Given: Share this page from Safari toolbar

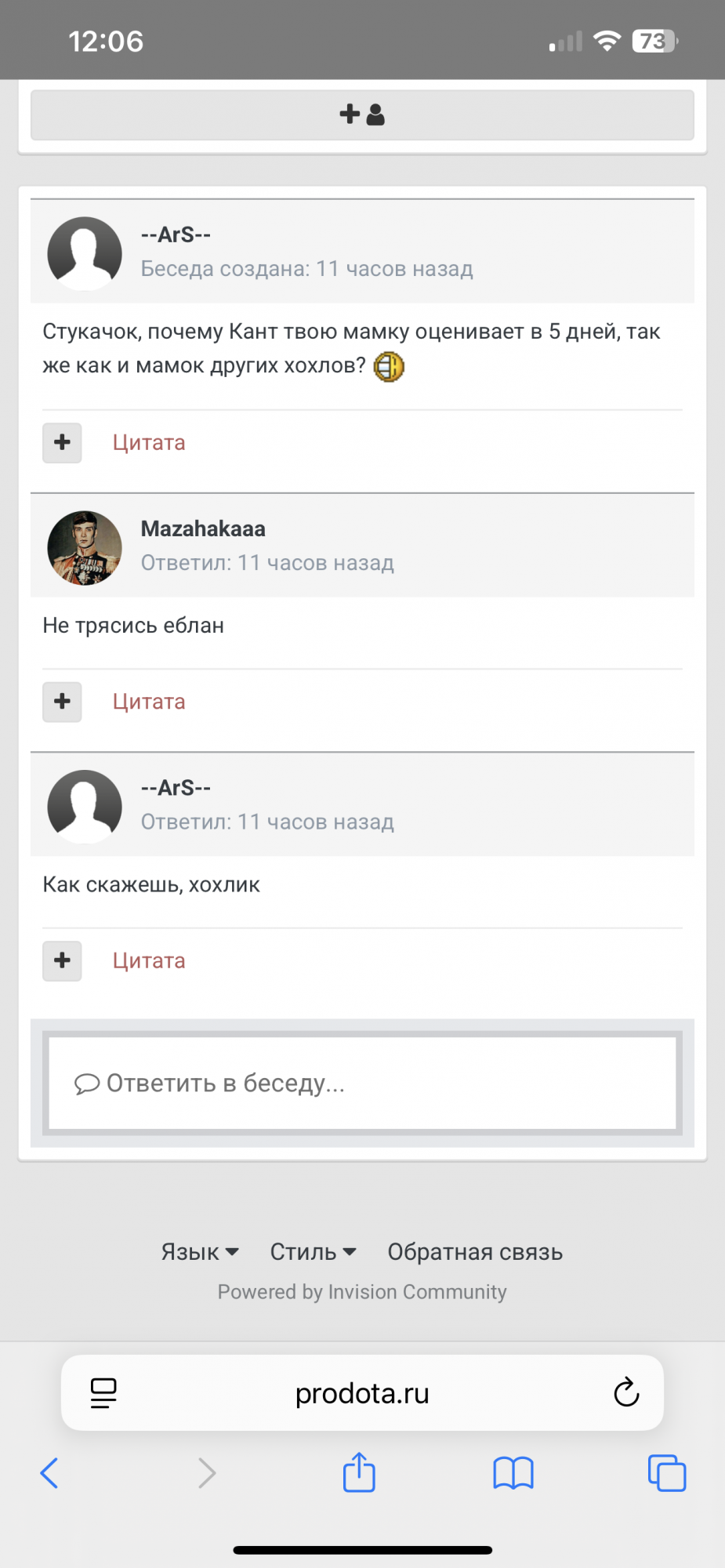Looking at the screenshot, I should [x=359, y=1472].
